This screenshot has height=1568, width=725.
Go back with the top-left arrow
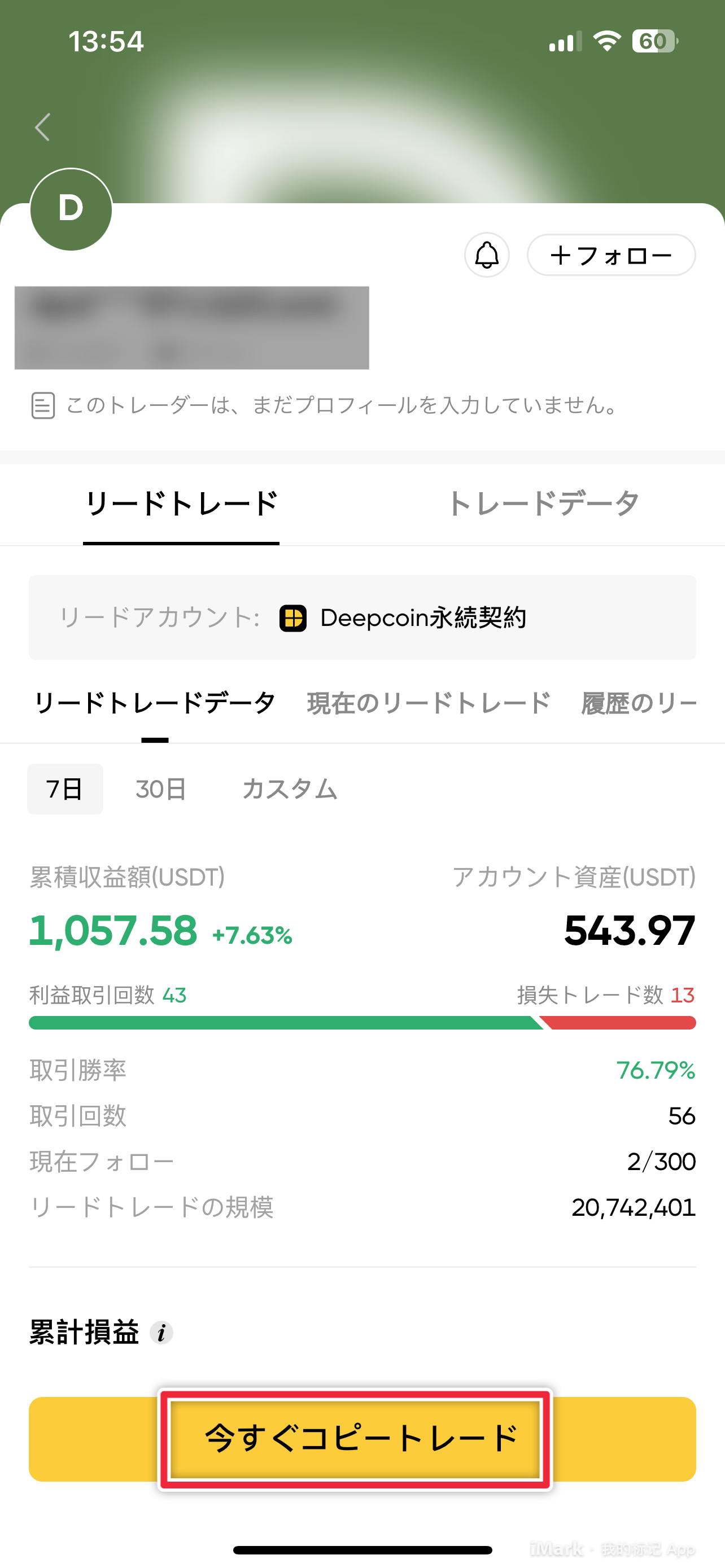(x=42, y=127)
